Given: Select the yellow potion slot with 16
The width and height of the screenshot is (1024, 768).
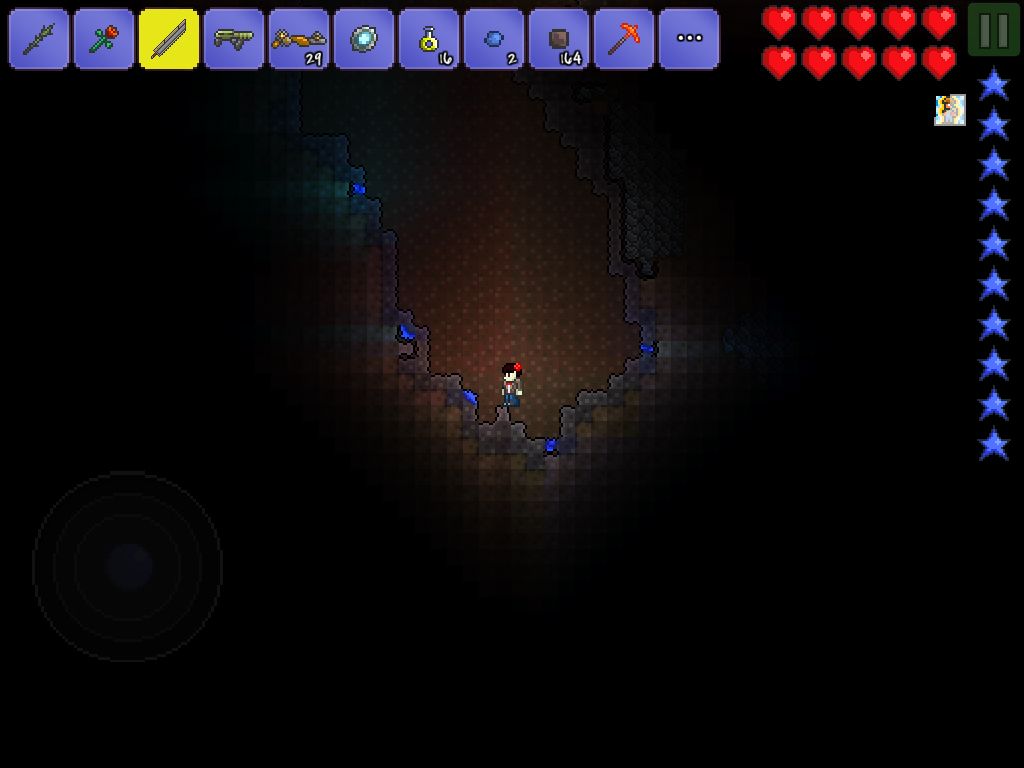Looking at the screenshot, I should tap(429, 39).
